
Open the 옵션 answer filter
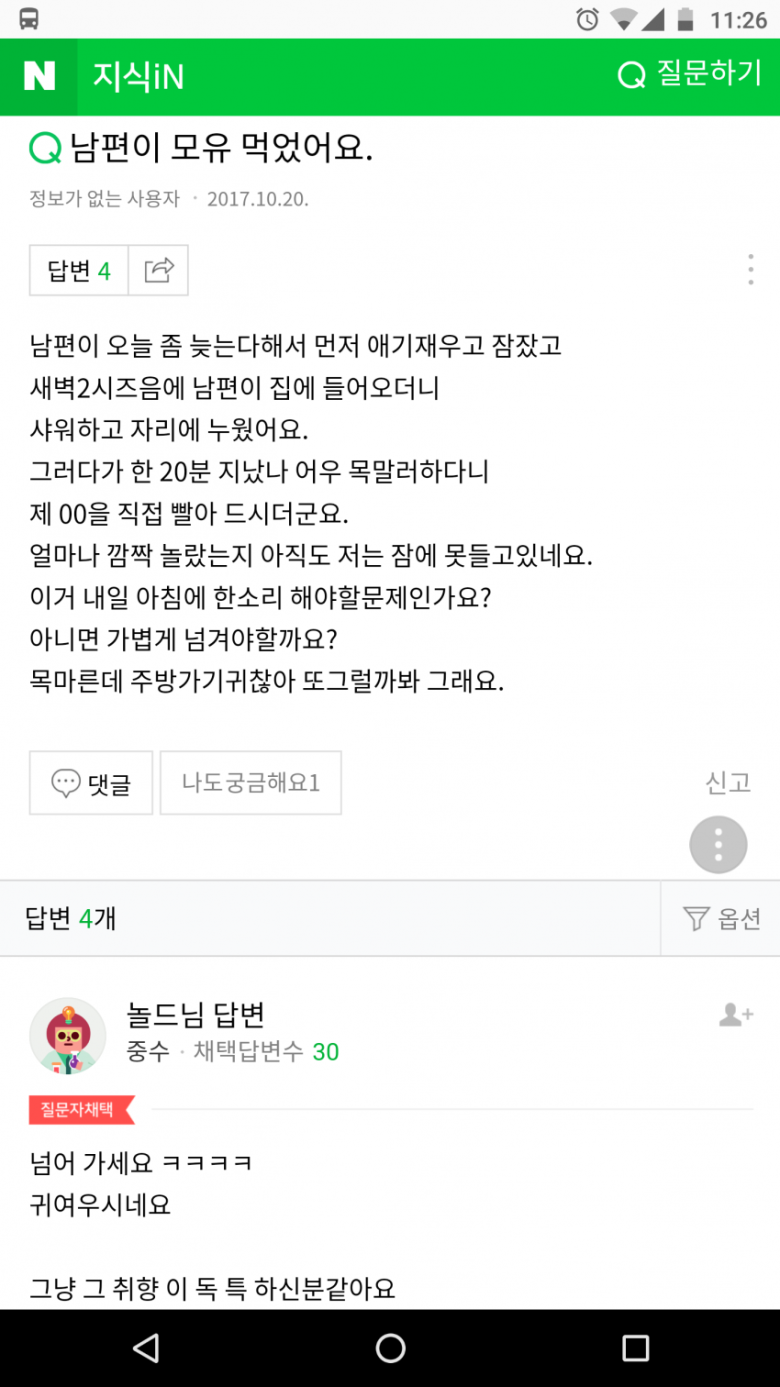[721, 919]
